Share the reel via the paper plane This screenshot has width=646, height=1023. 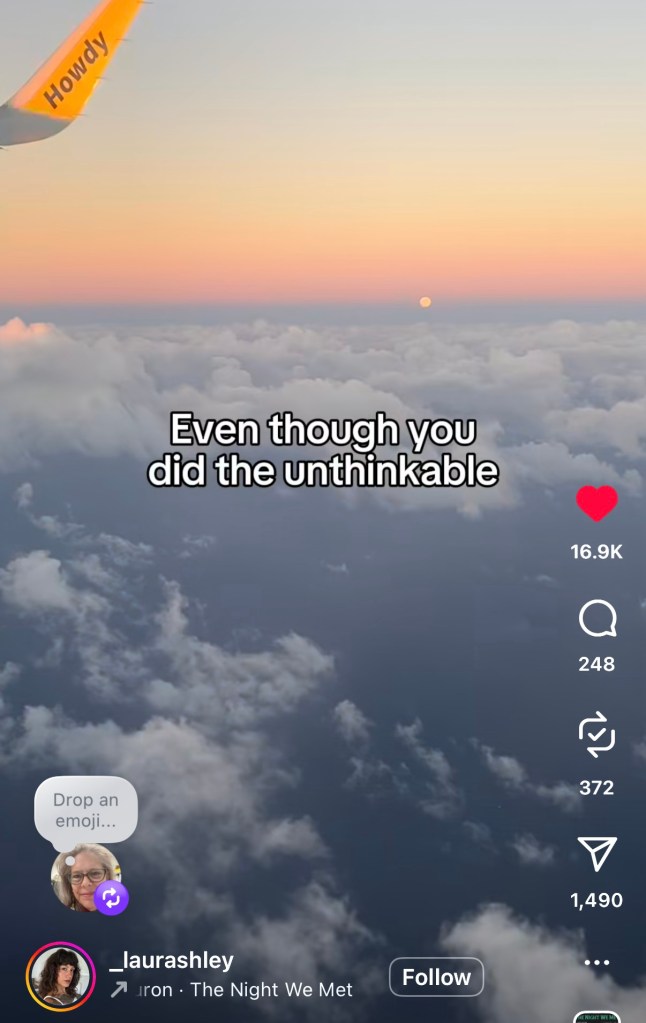(597, 852)
